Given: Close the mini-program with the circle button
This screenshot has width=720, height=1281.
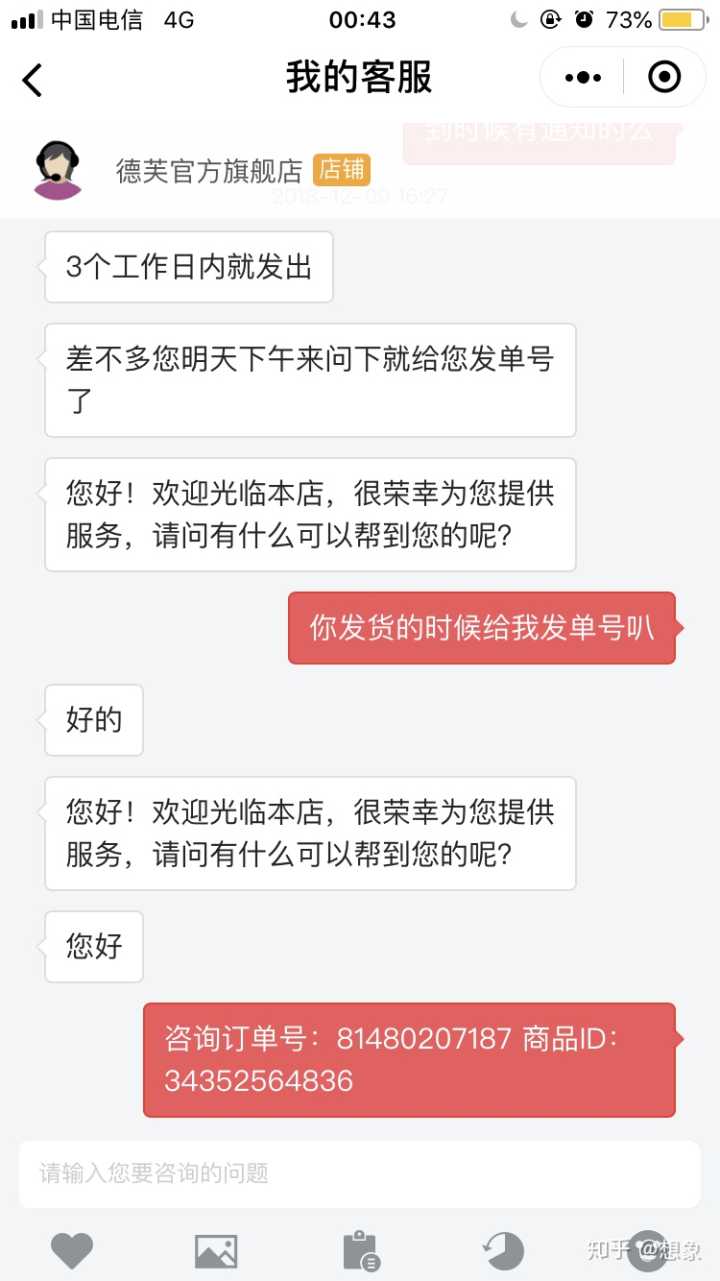Looking at the screenshot, I should click(664, 77).
